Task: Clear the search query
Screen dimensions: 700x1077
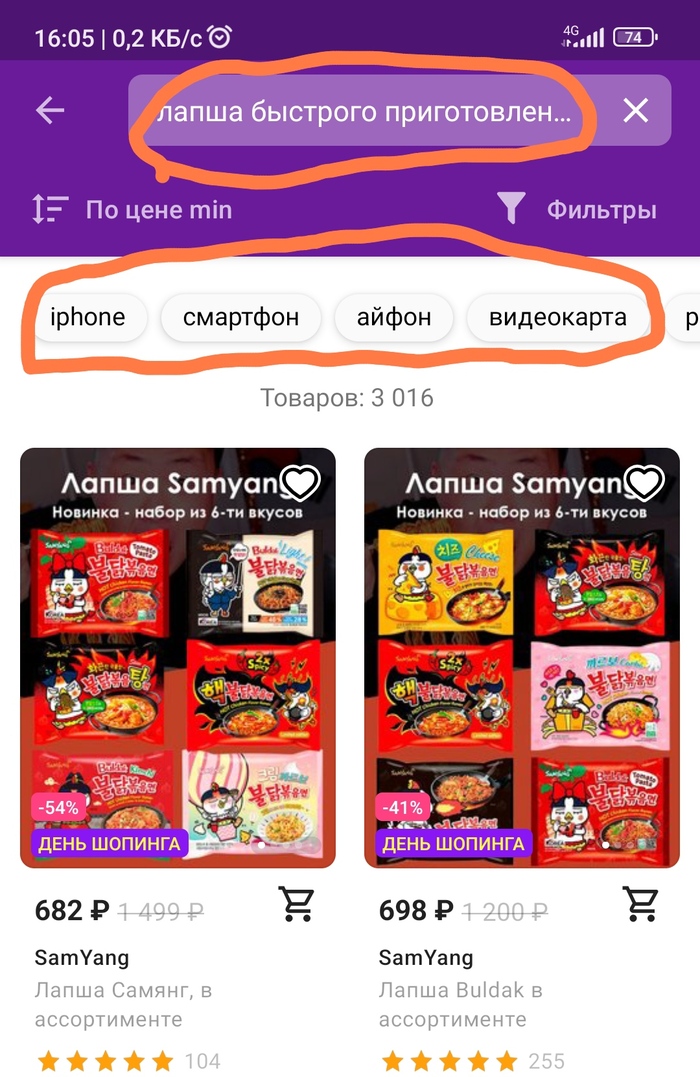Action: point(636,111)
